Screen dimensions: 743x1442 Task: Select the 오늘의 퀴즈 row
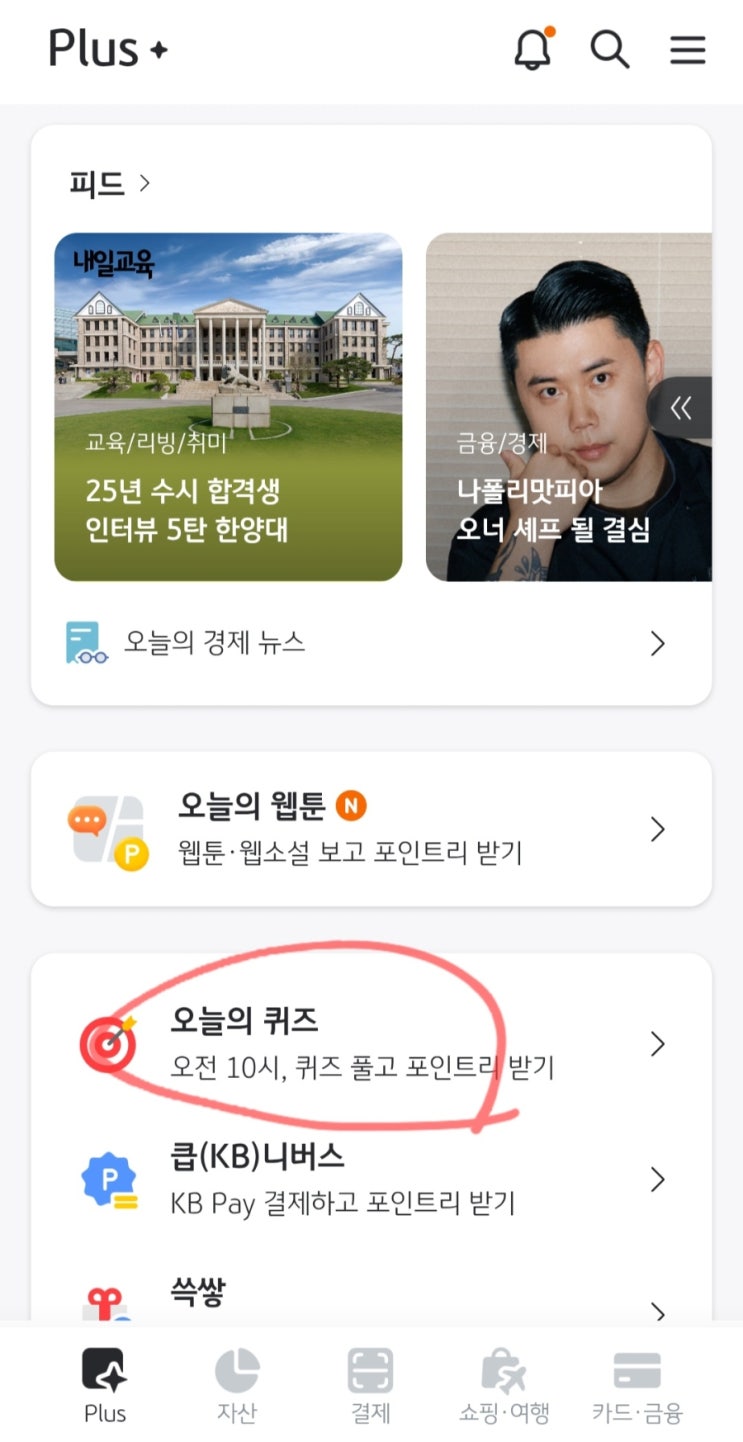[x=370, y=1044]
